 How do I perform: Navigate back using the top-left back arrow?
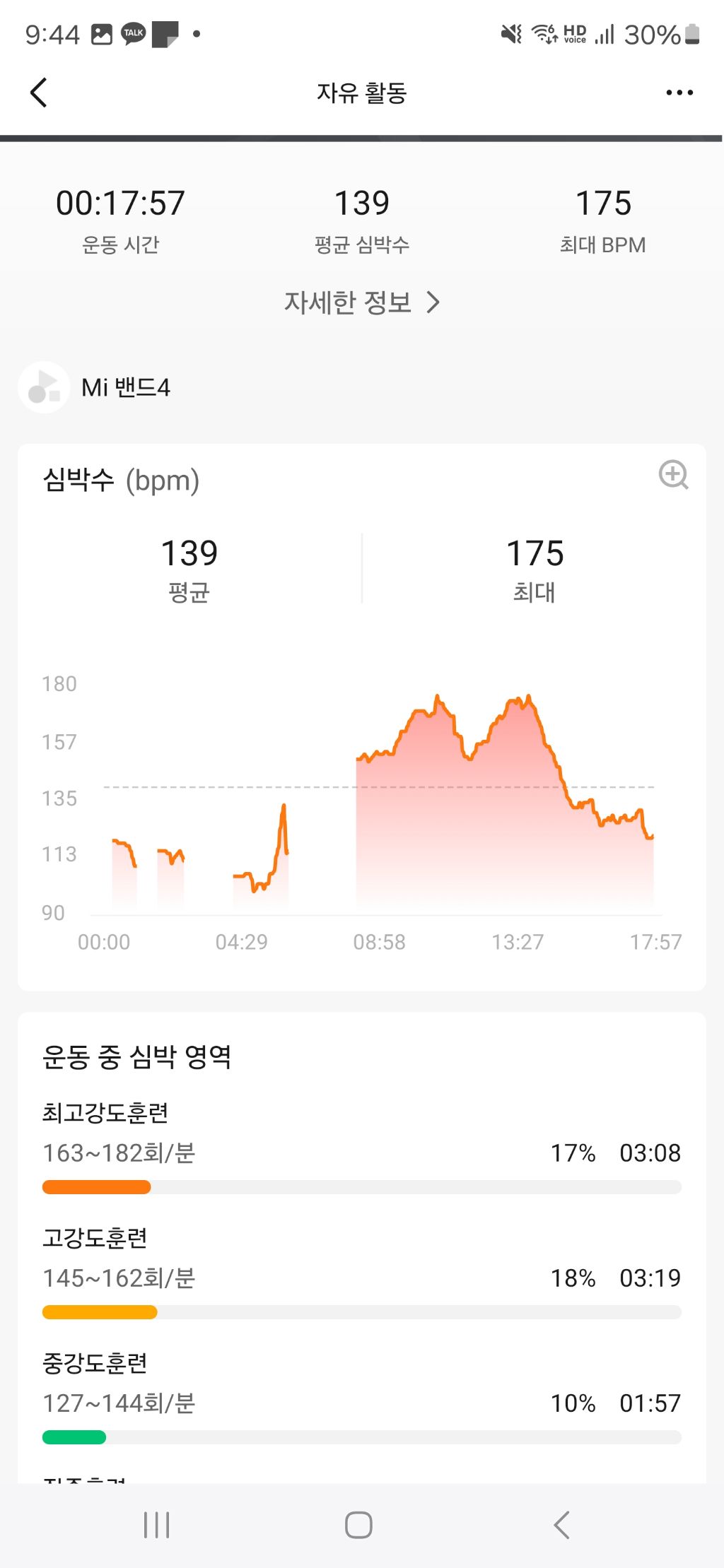[39, 93]
